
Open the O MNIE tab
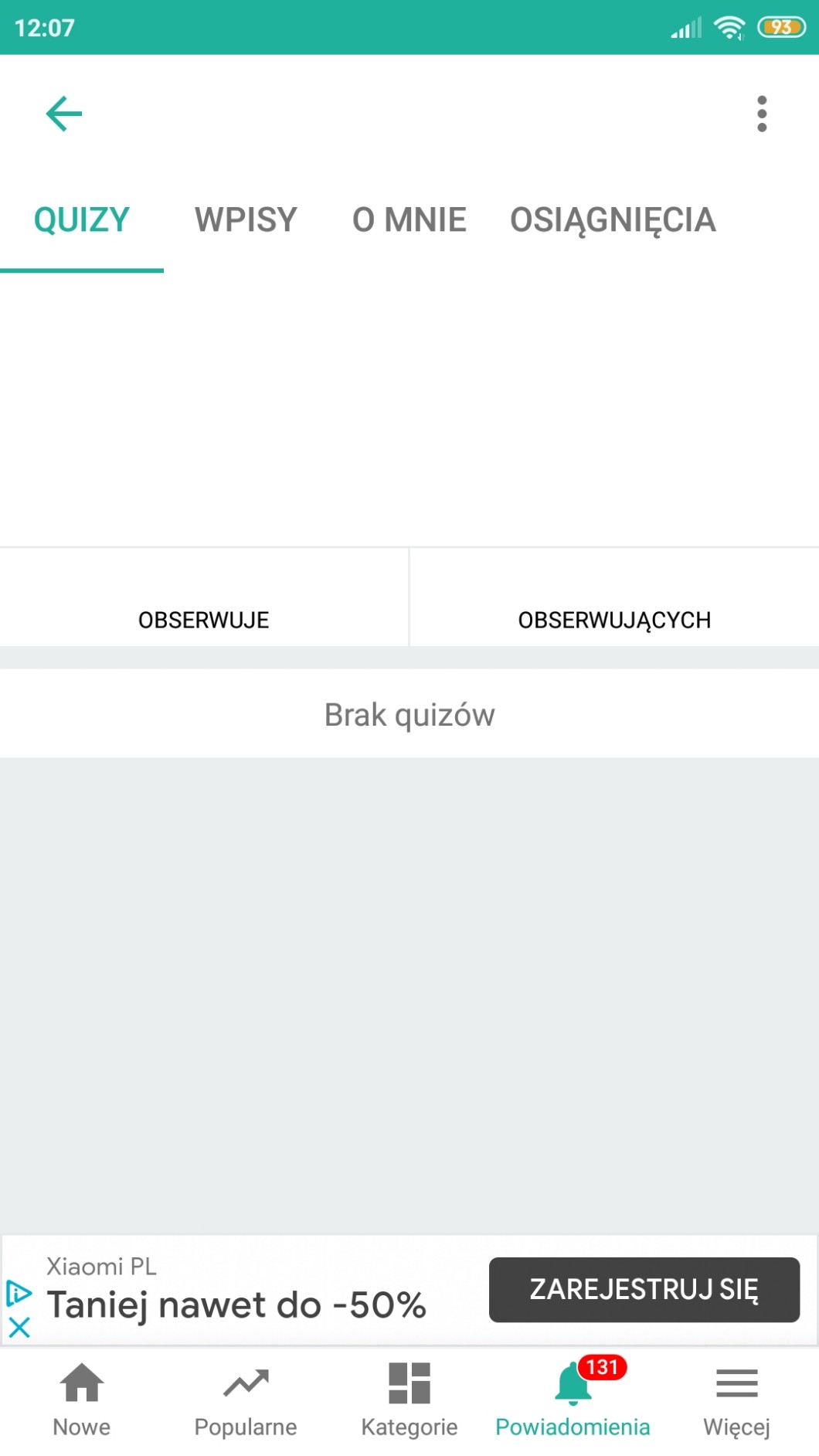click(x=409, y=220)
